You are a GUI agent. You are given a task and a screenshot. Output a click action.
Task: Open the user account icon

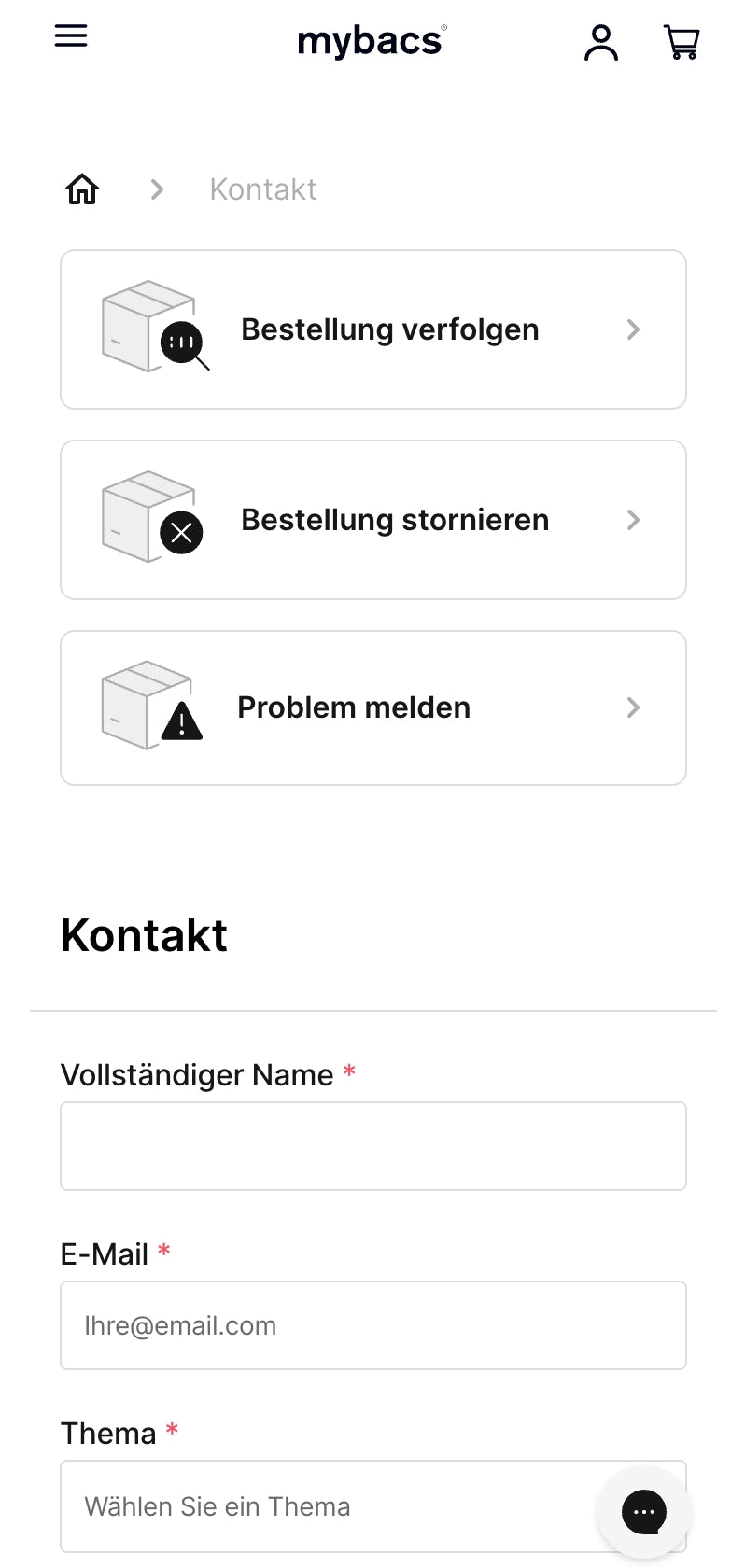[601, 43]
